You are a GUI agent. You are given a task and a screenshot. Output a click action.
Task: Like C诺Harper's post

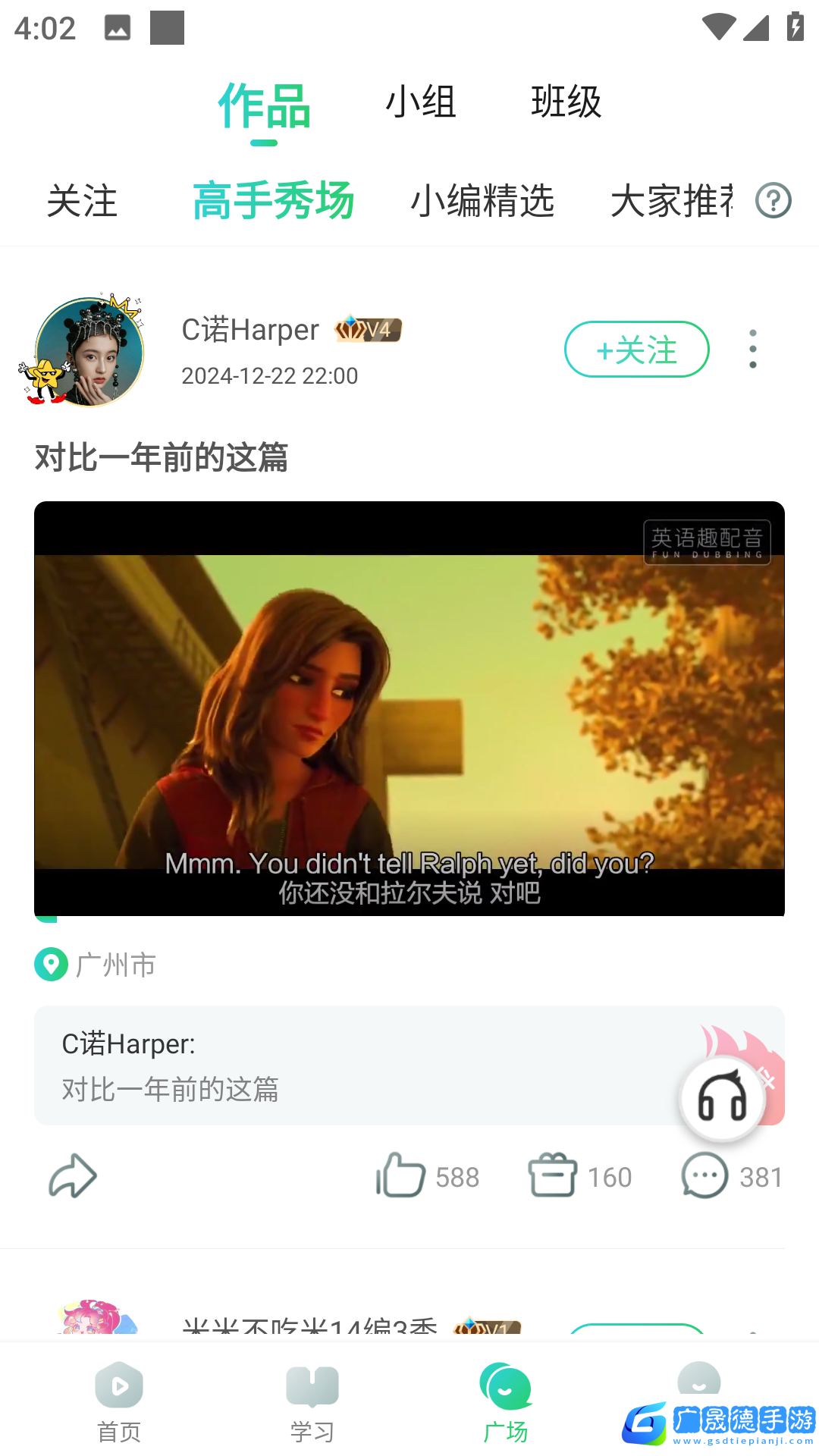click(402, 1176)
